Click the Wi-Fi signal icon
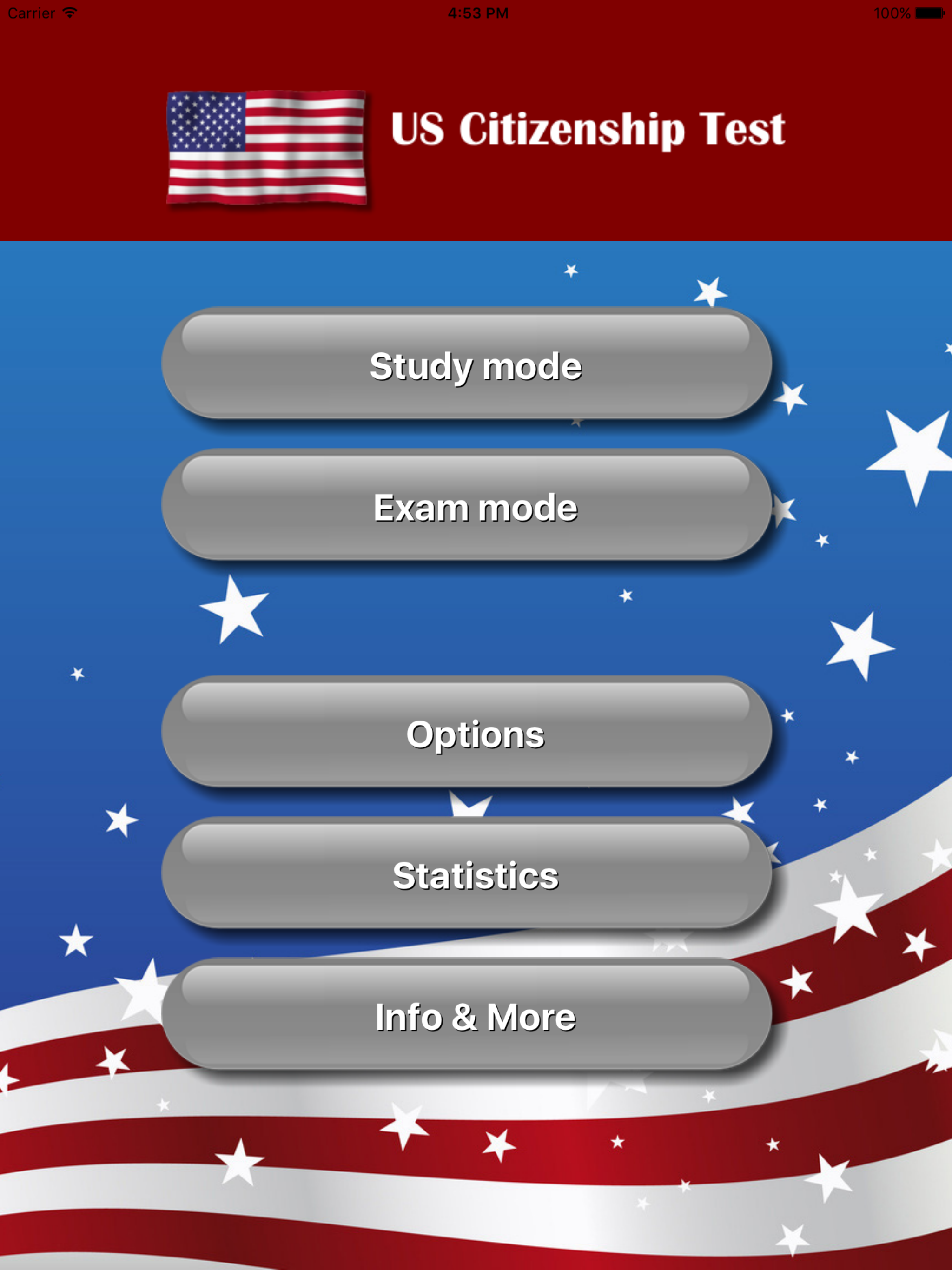The width and height of the screenshot is (952, 1270). pyautogui.click(x=69, y=12)
